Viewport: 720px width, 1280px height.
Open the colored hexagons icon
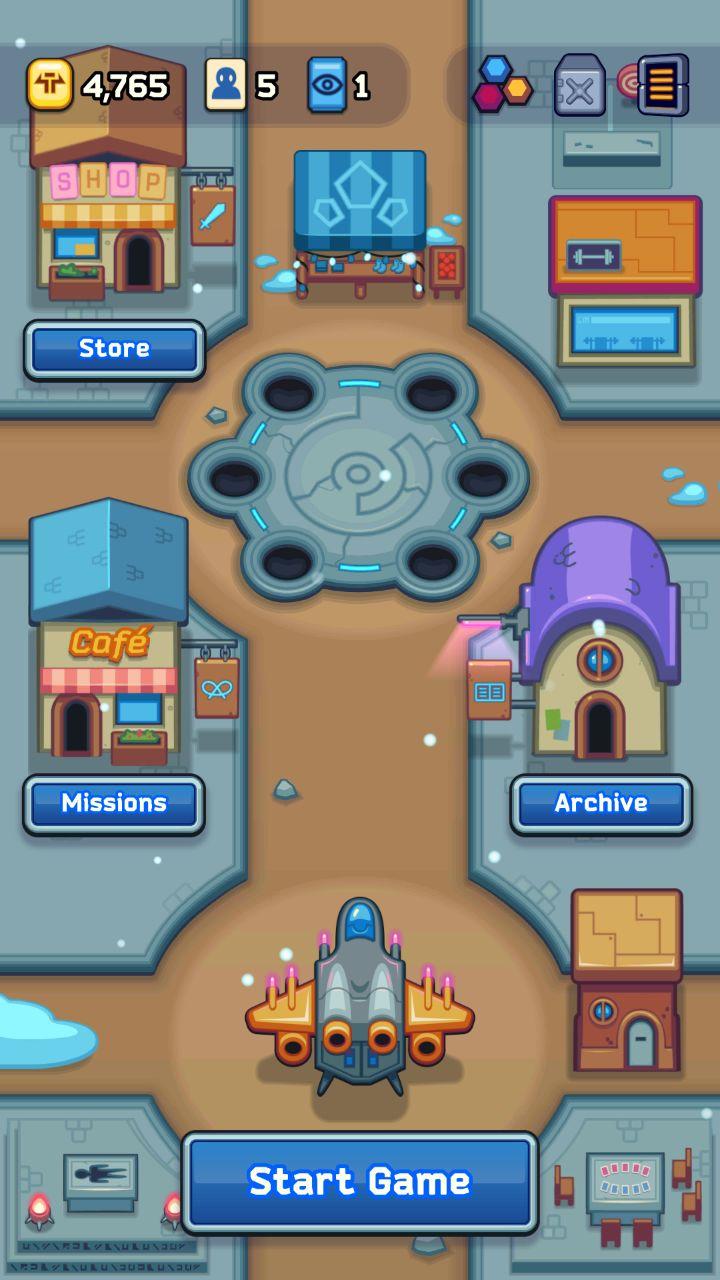[502, 84]
